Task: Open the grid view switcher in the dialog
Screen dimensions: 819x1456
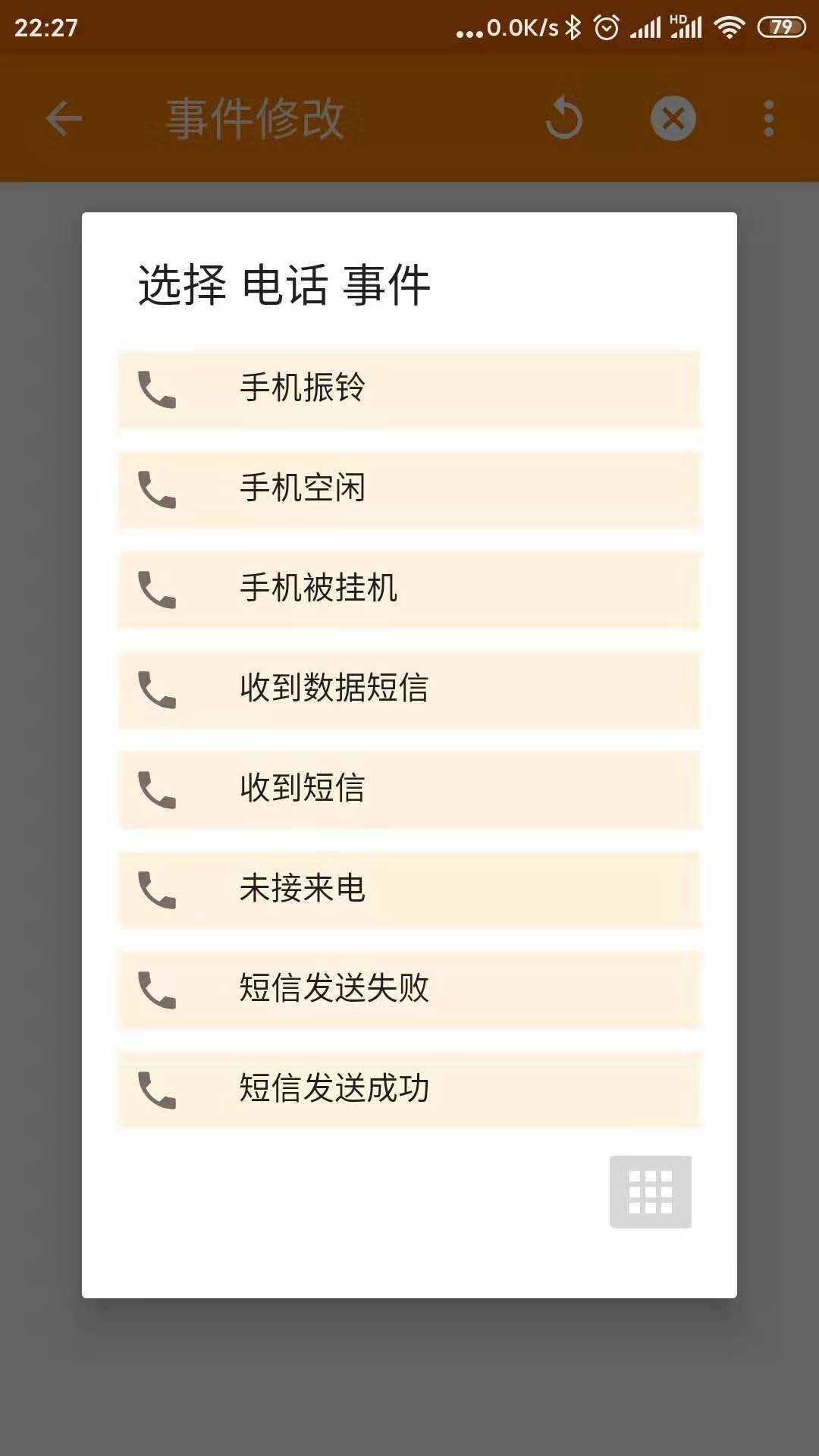Action: pyautogui.click(x=651, y=1191)
